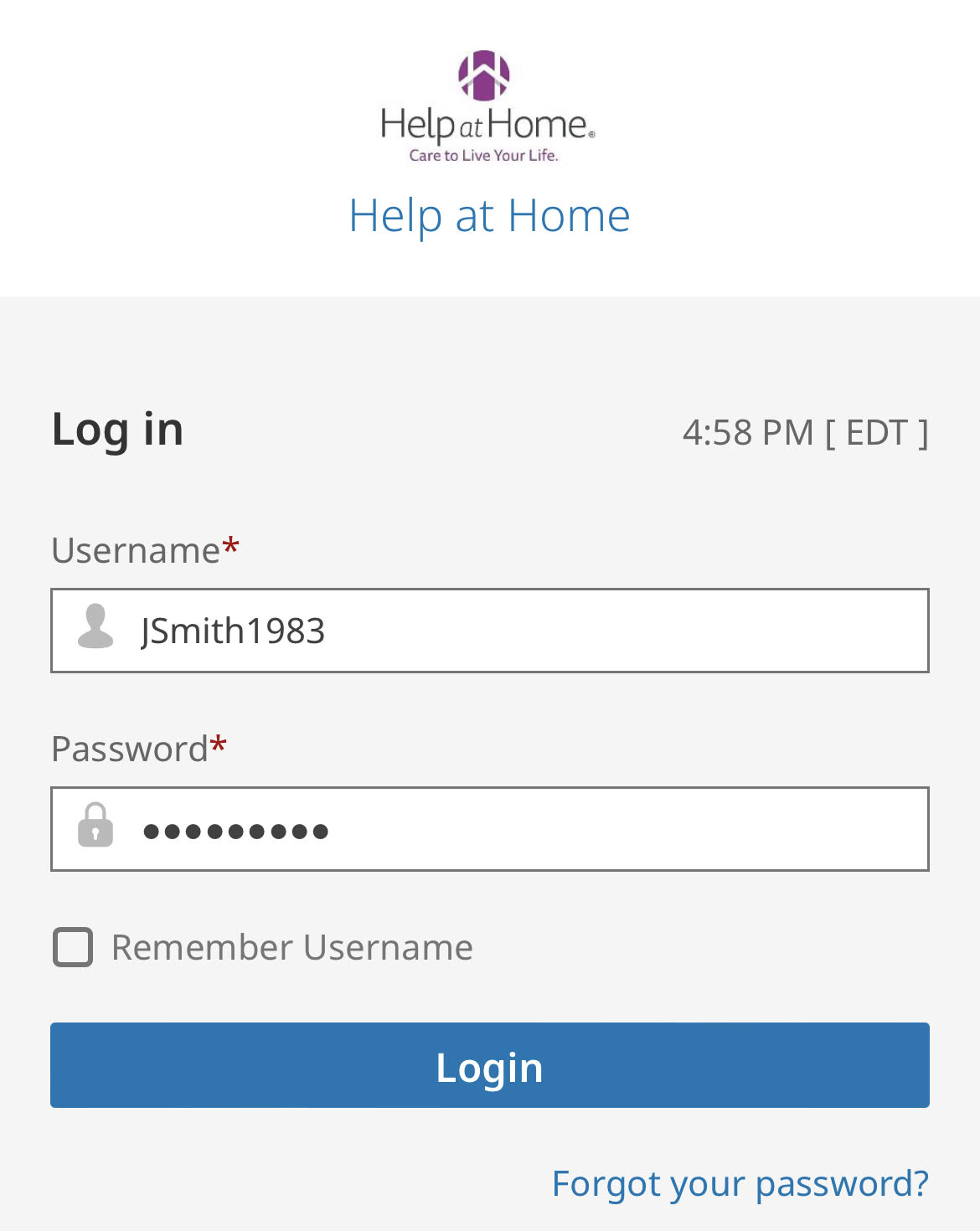Open the Forgot your password link
Image resolution: width=980 pixels, height=1231 pixels.
pos(740,1184)
